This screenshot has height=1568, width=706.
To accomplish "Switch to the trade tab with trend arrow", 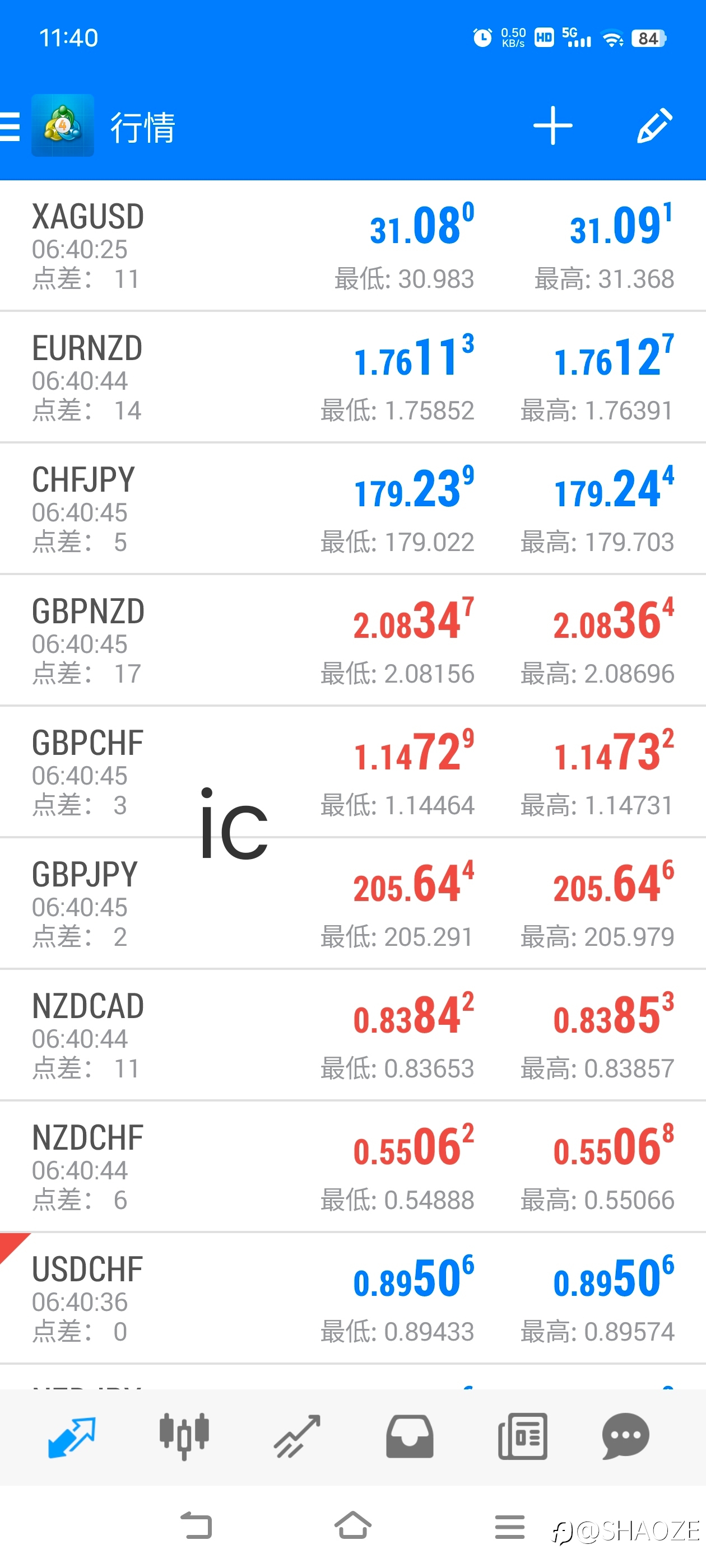I will coord(296,1436).
